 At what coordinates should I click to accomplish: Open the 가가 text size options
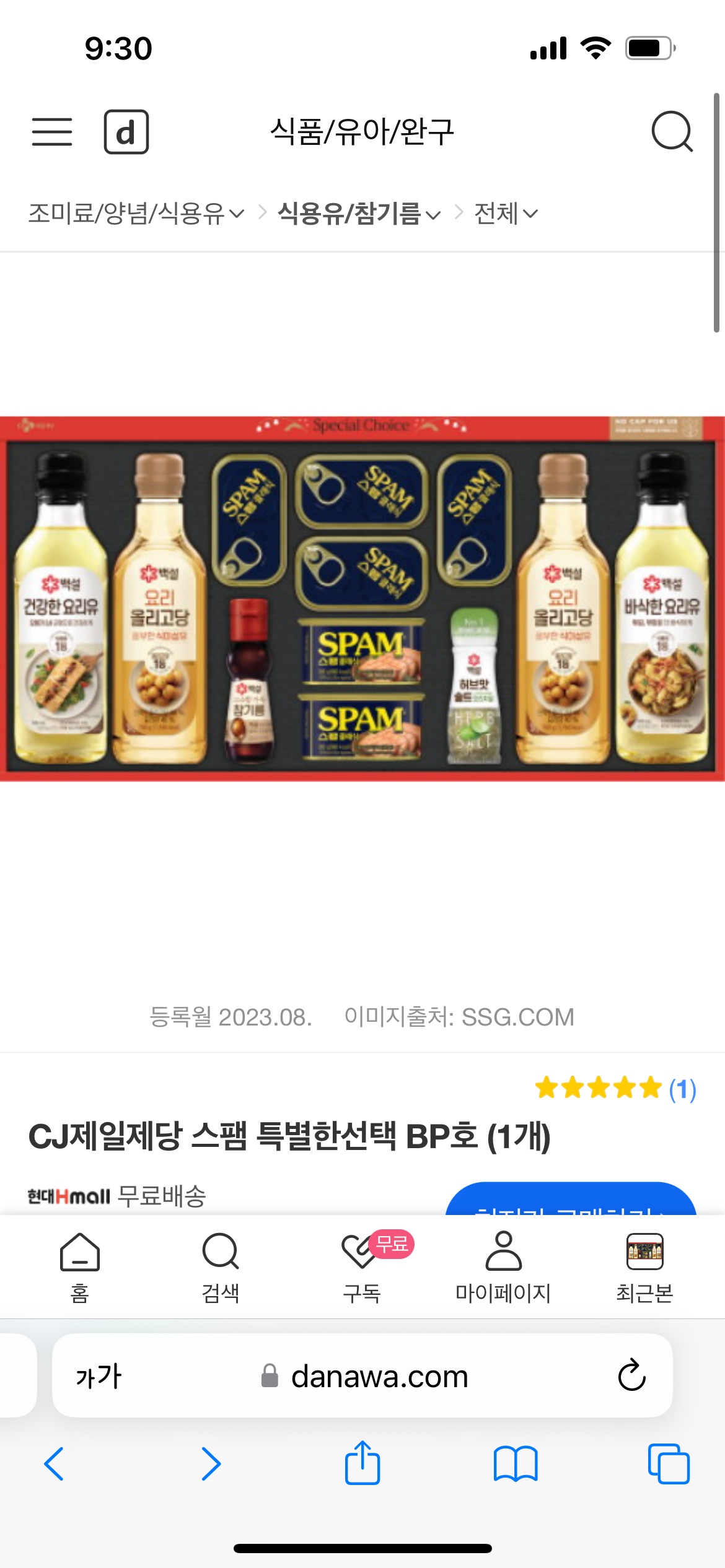99,1376
